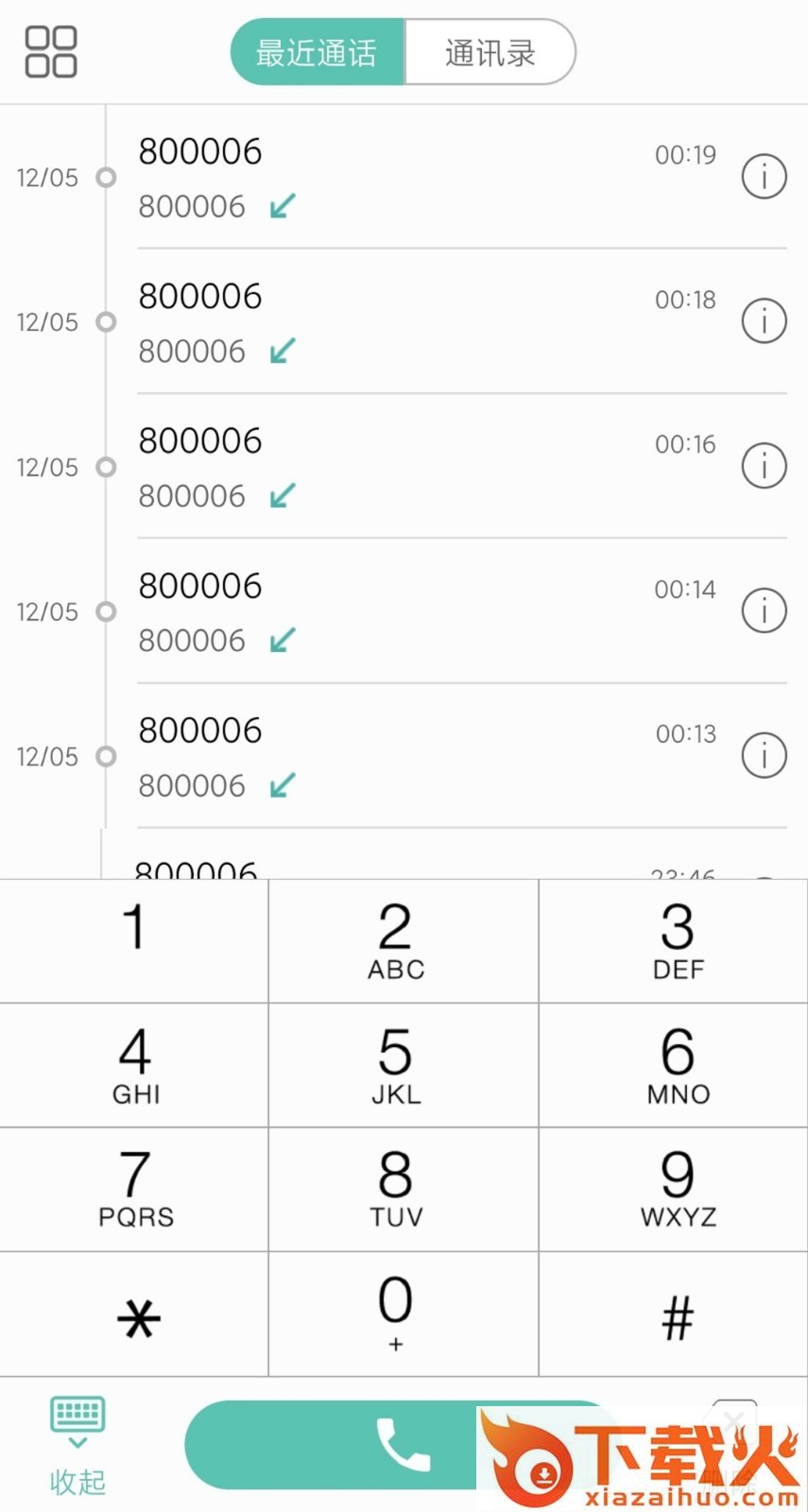
Task: Tap the 3 DEF key
Action: (x=678, y=940)
